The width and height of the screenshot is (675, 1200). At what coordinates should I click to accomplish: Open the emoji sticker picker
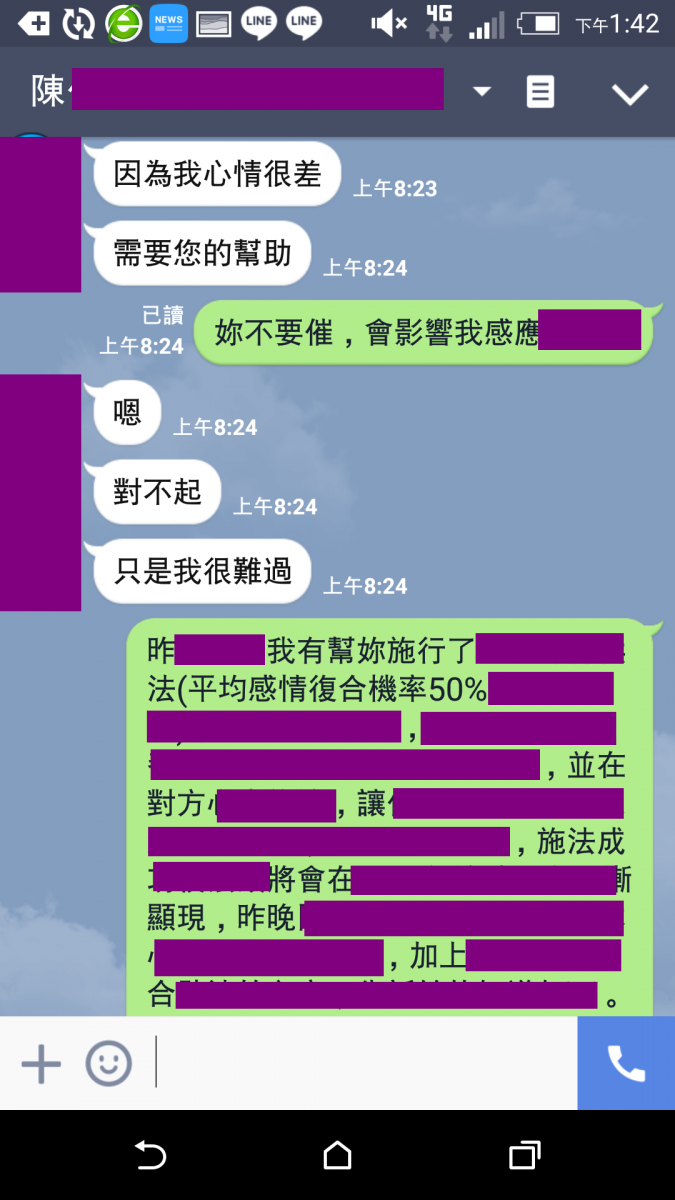[108, 1063]
